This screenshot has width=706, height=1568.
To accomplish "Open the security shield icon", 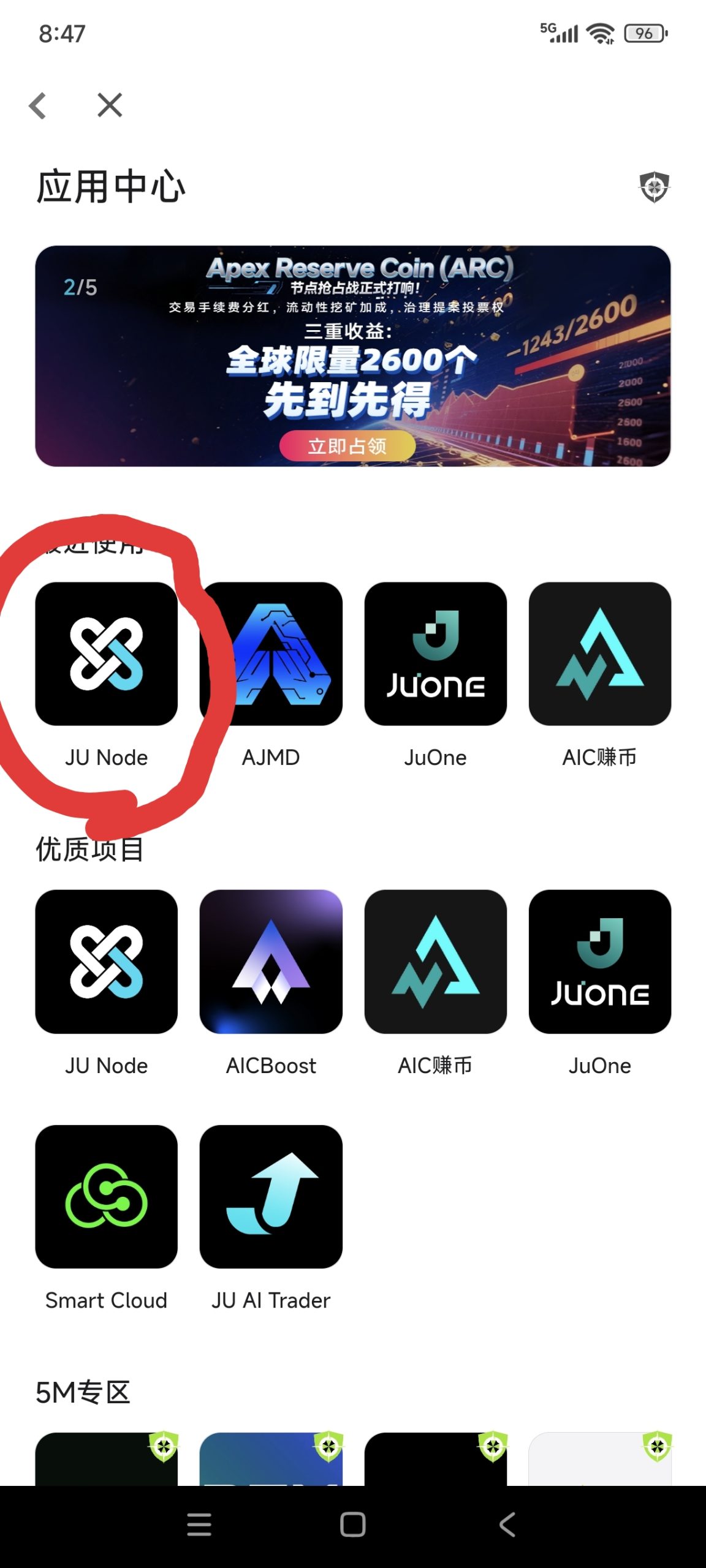I will click(x=654, y=187).
